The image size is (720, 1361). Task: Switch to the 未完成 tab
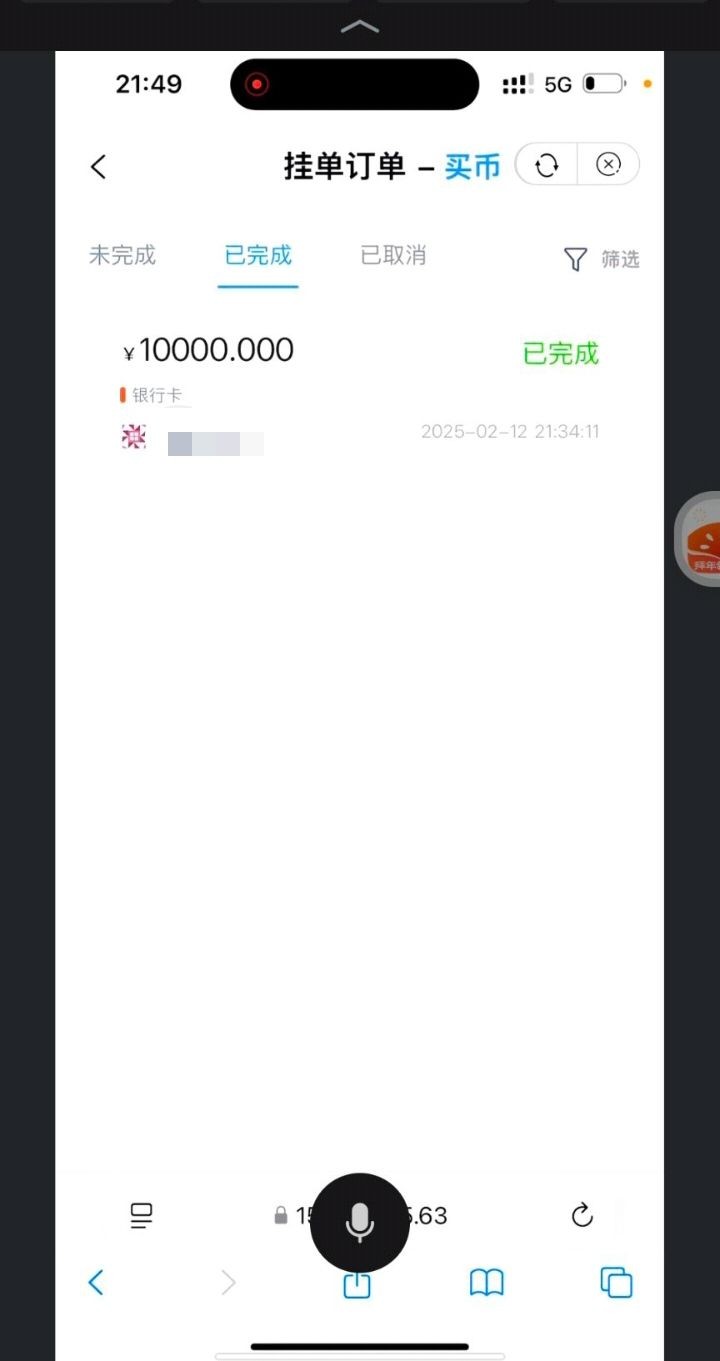point(122,256)
